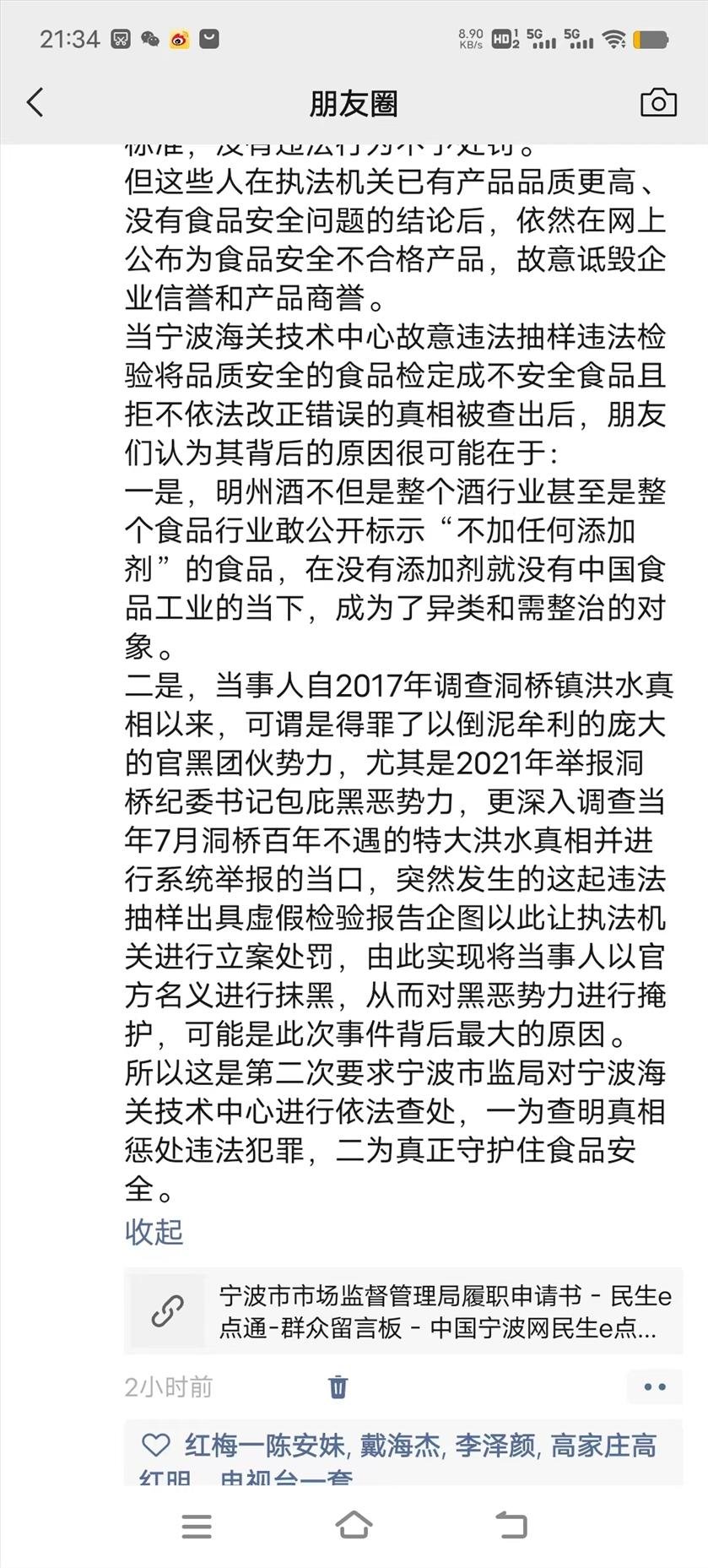Open 李泽颜's profile from the likes

pos(495,1446)
